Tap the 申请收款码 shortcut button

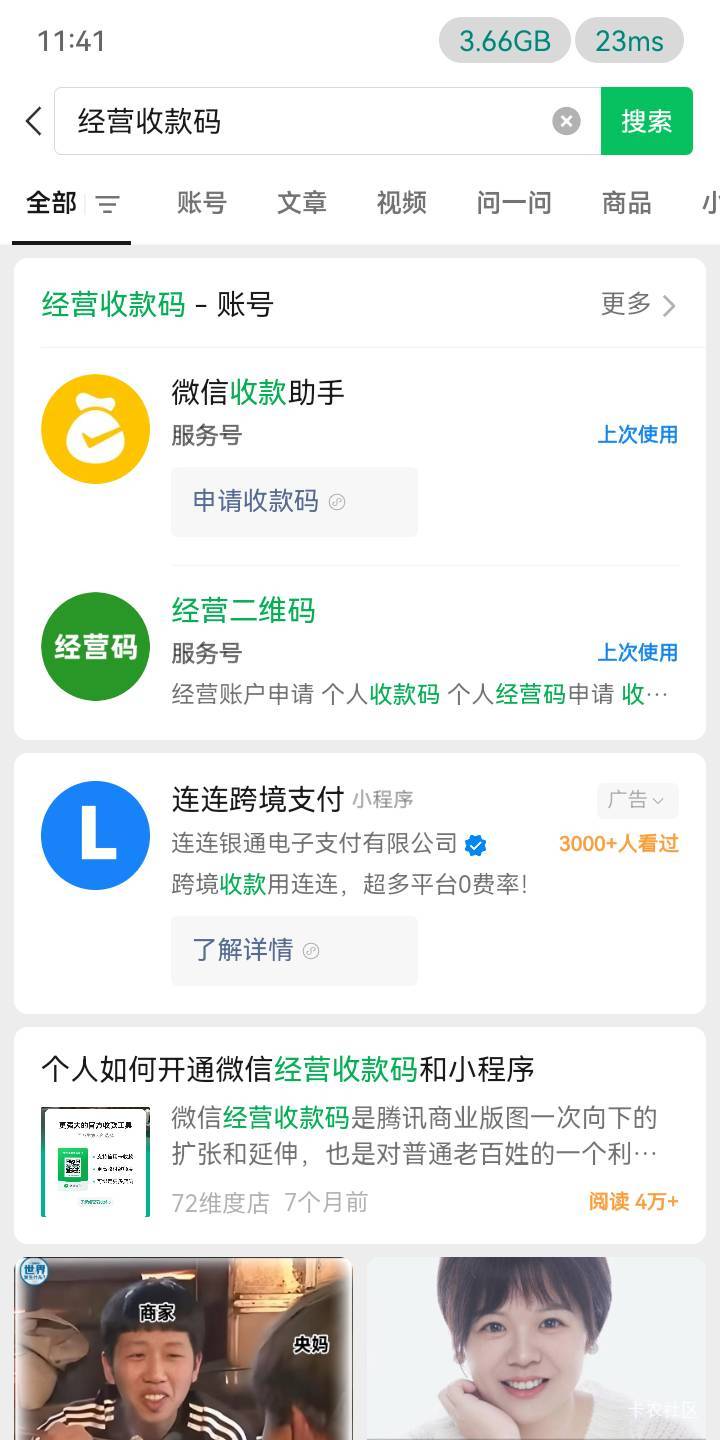294,501
